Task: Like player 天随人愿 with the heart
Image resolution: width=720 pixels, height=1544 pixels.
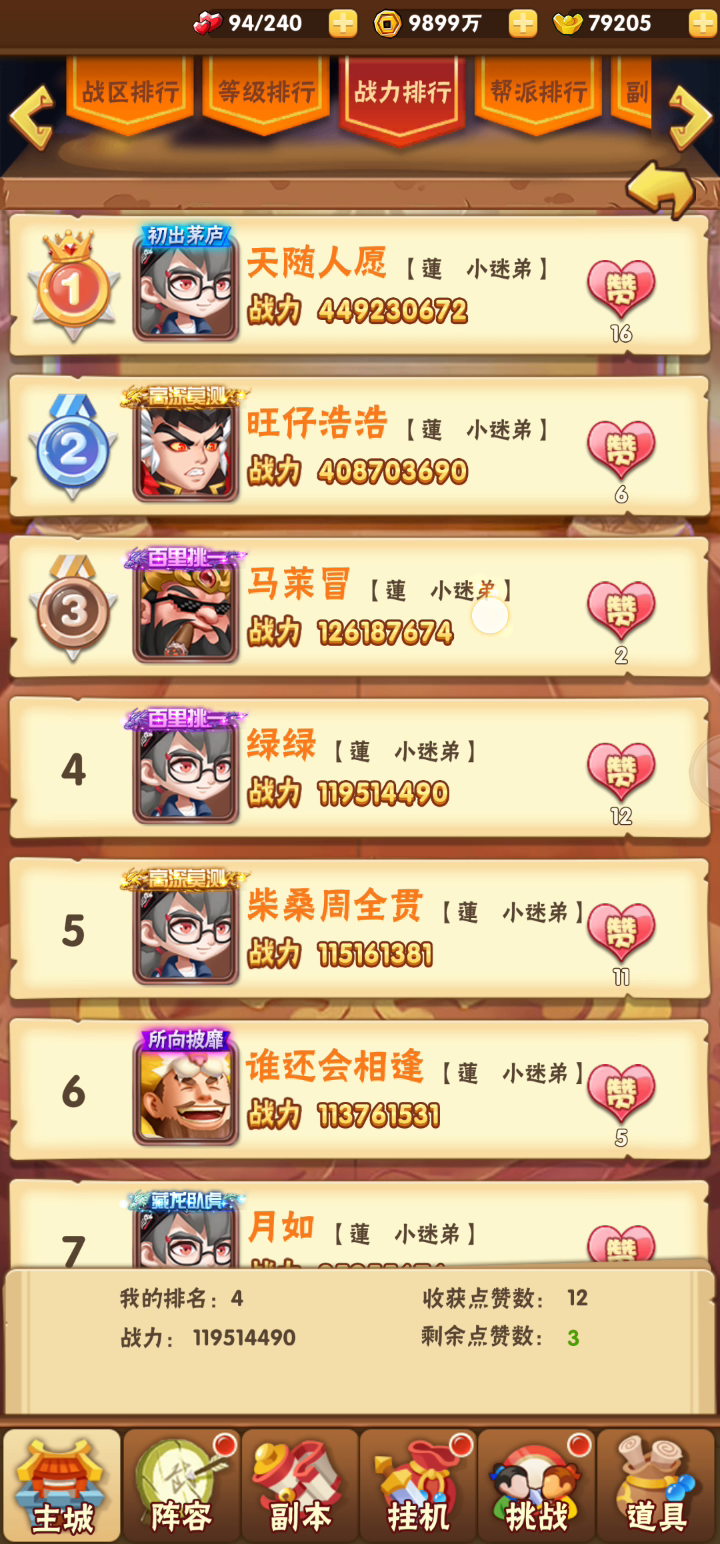Action: pyautogui.click(x=621, y=289)
